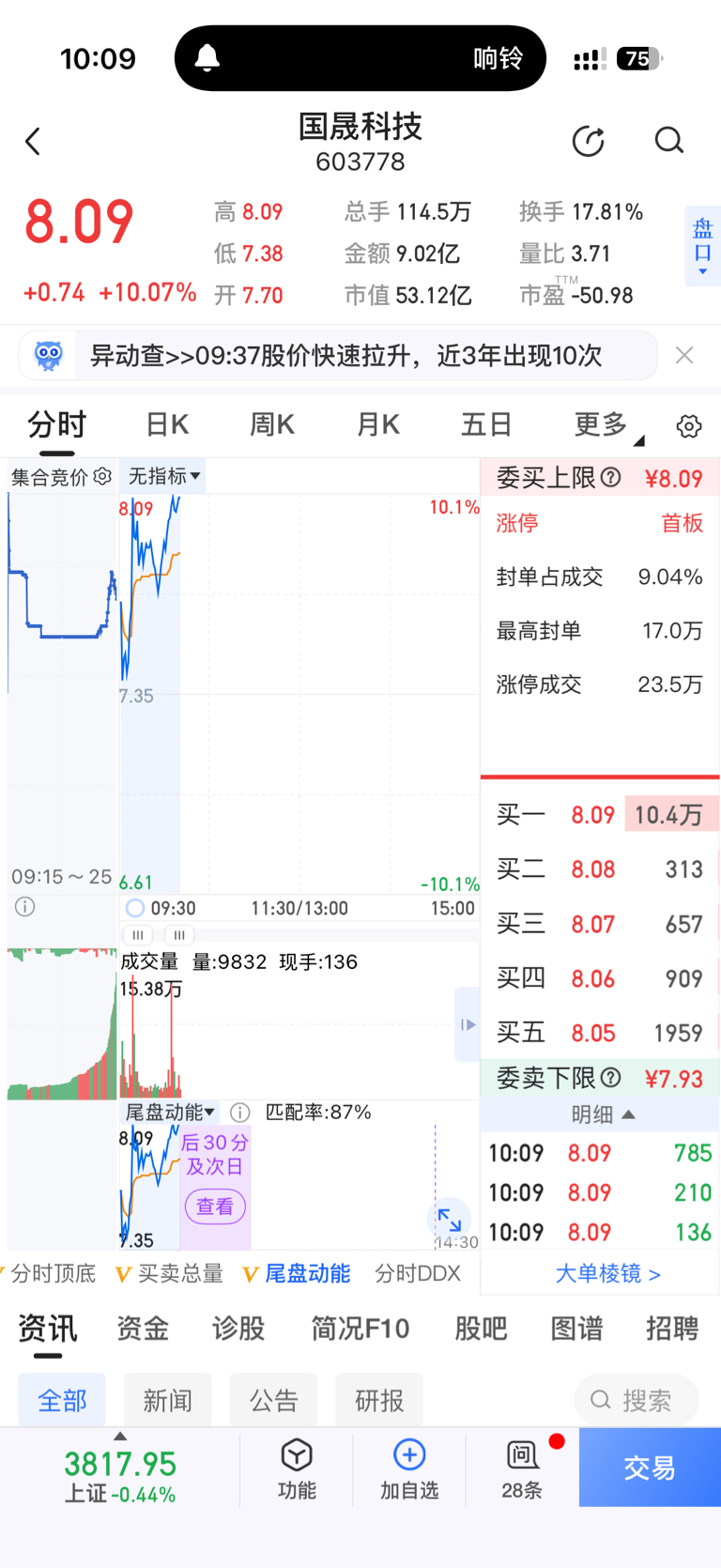721x1568 pixels.
Task: Tap 查看 for 后30分及次日 forecast
Action: coord(215,1206)
